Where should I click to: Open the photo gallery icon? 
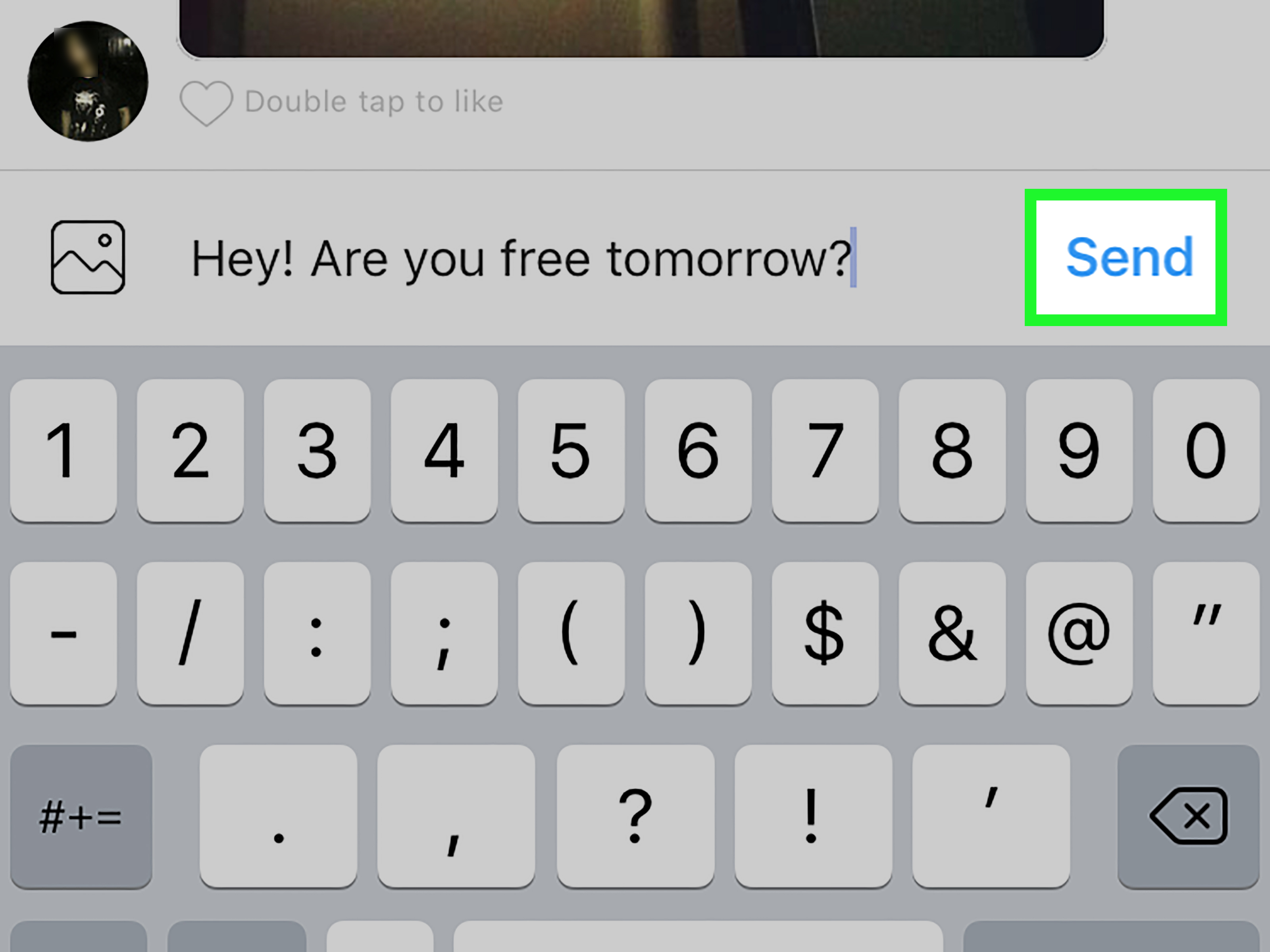click(88, 258)
